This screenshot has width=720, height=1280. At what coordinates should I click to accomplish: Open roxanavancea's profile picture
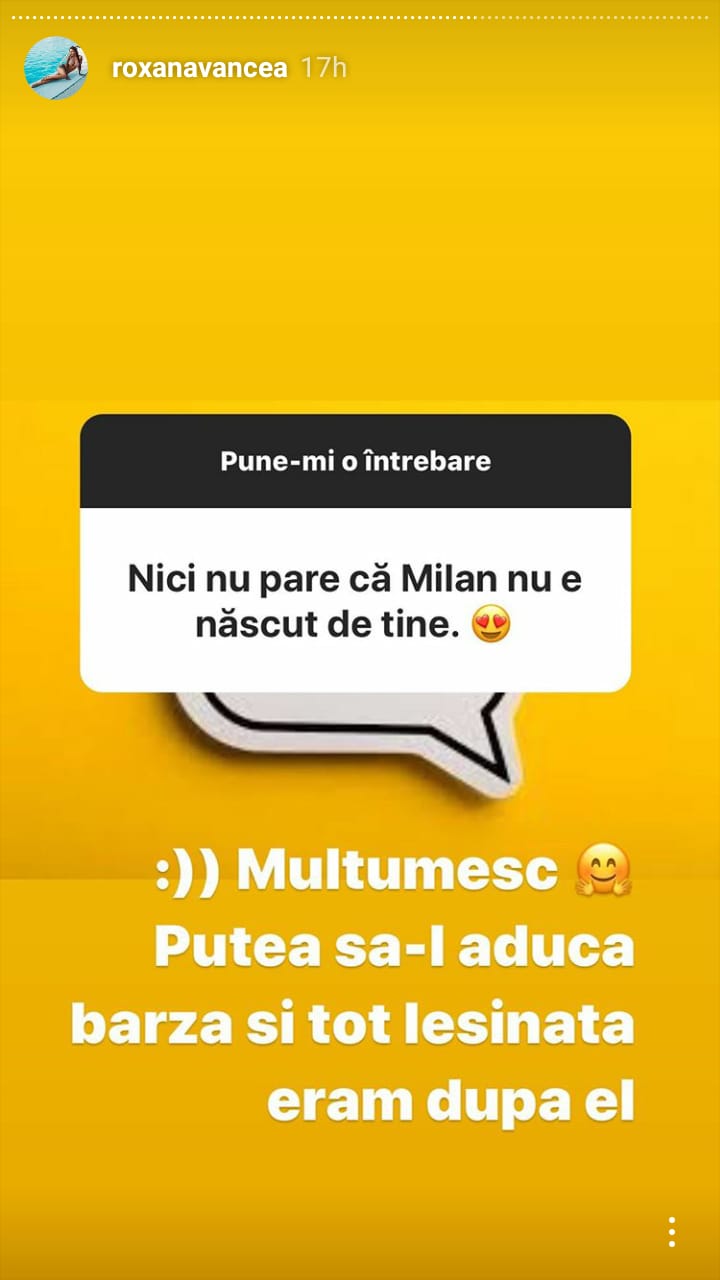coord(56,68)
